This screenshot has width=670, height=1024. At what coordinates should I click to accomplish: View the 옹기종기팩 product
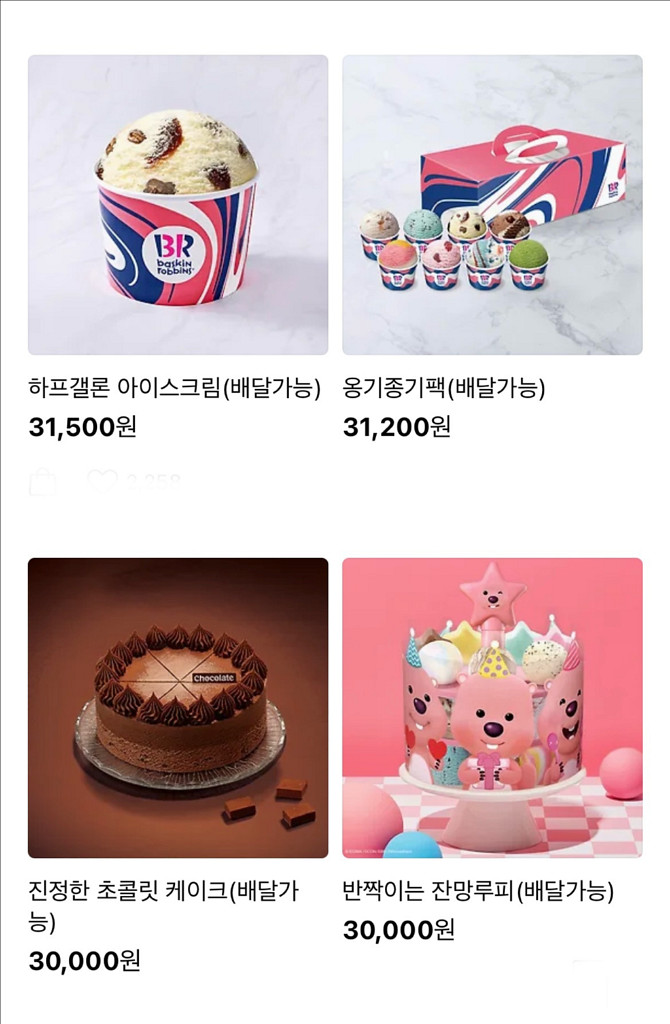pyautogui.click(x=492, y=205)
